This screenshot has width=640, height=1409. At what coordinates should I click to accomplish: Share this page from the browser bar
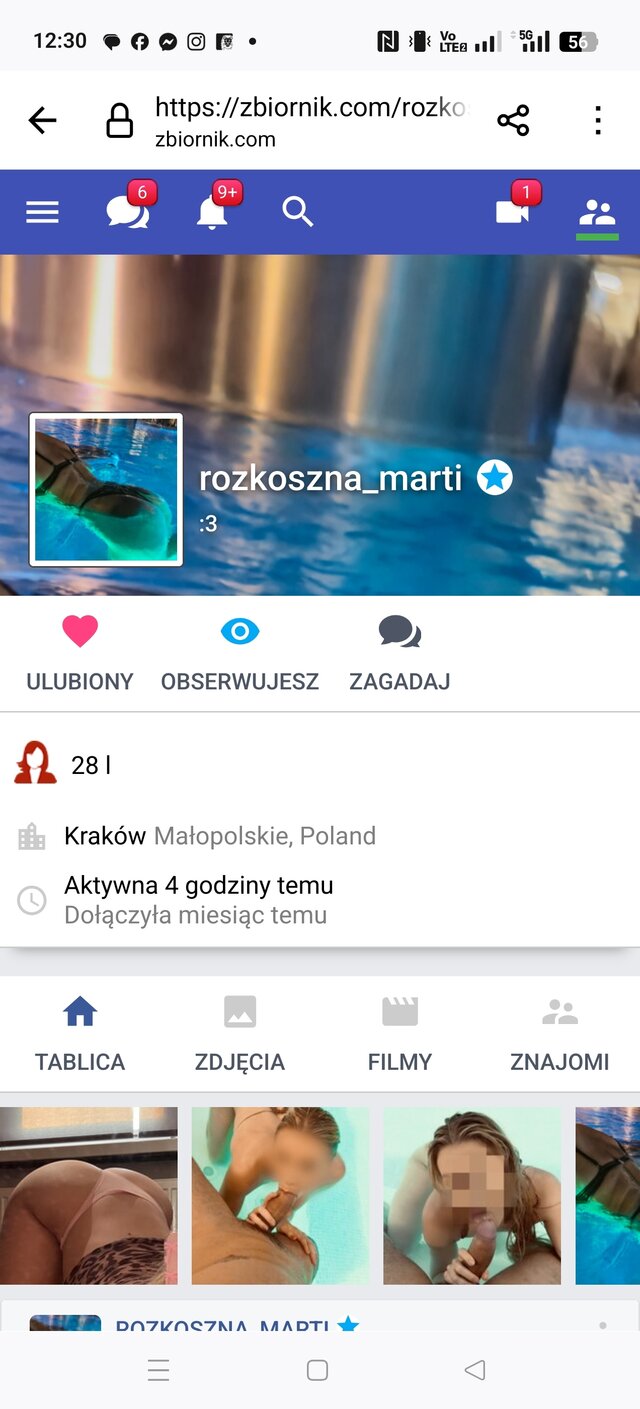tap(513, 121)
